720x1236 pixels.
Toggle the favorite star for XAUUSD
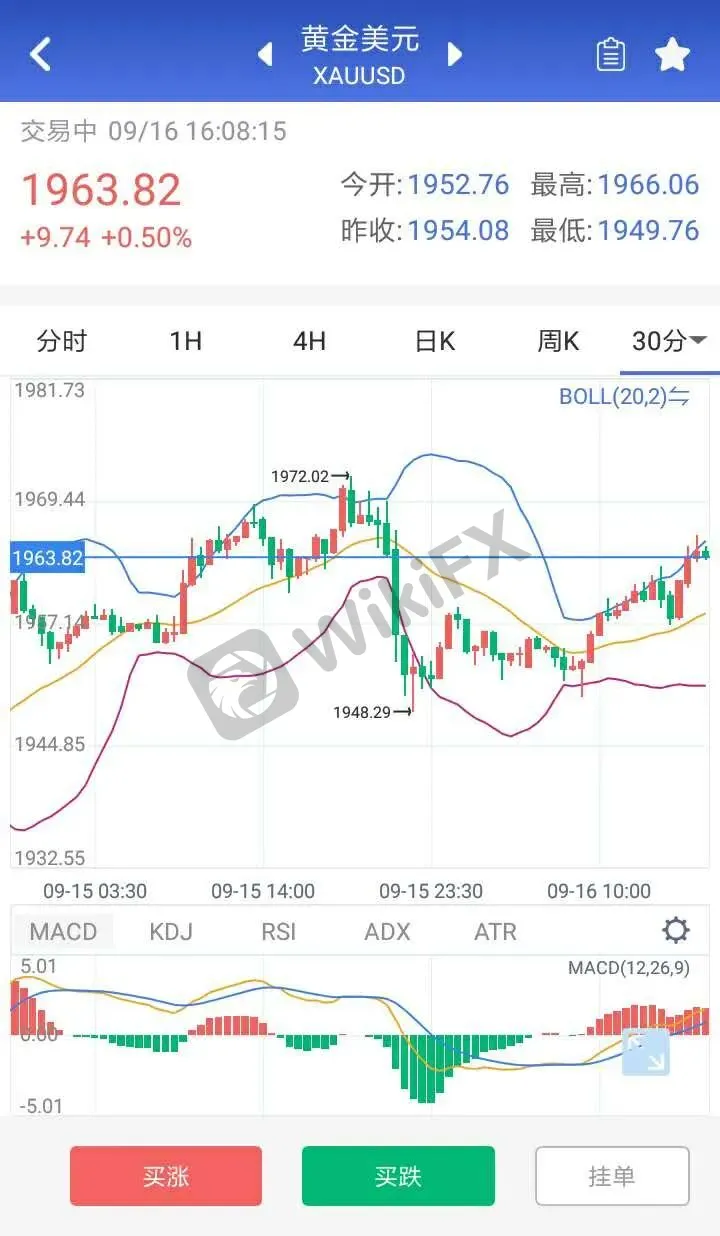673,55
